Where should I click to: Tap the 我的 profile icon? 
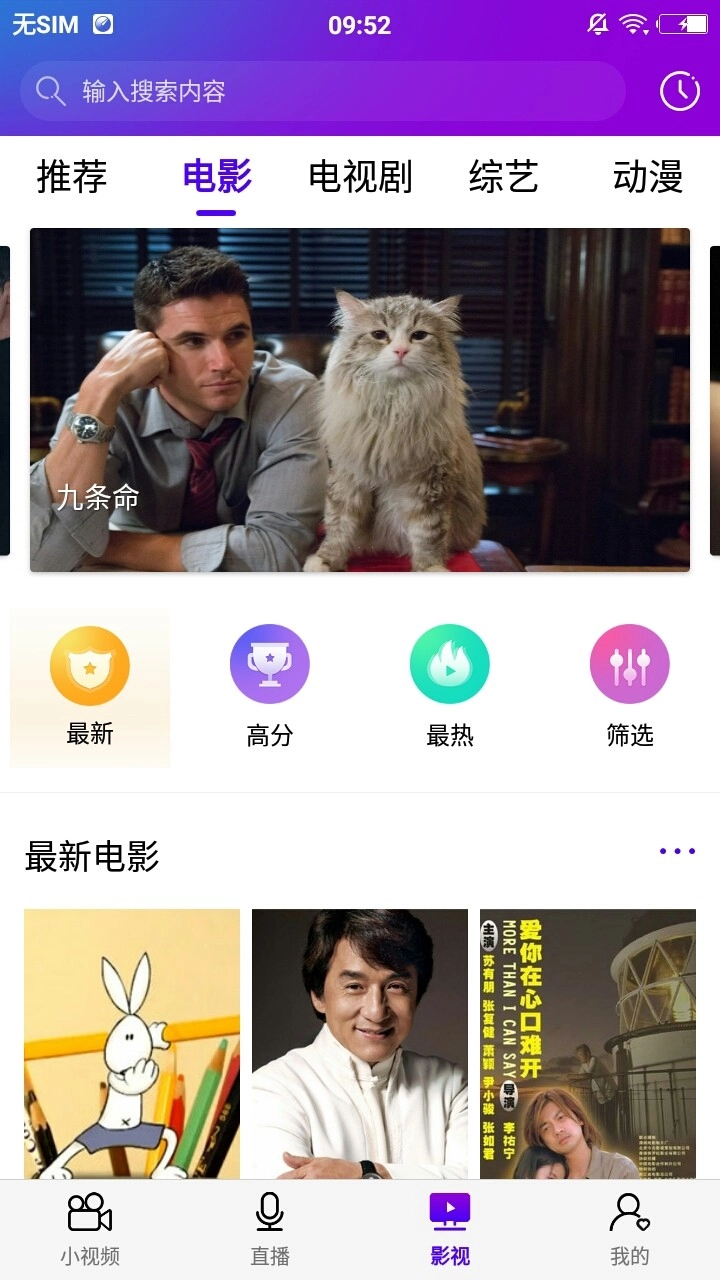[x=629, y=1213]
